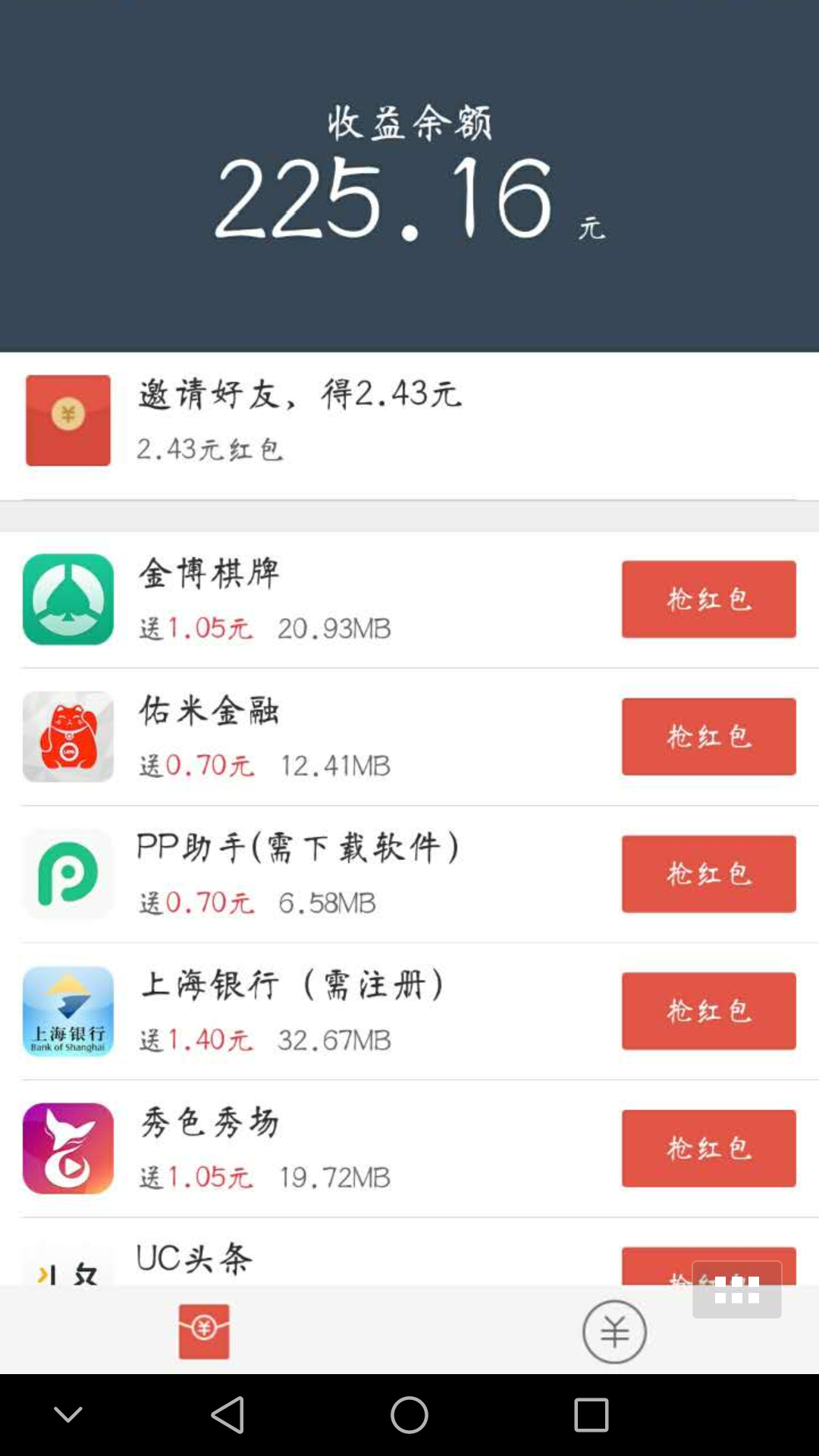This screenshot has height=1456, width=819.
Task: Switch to the red packet tab
Action: [204, 1331]
